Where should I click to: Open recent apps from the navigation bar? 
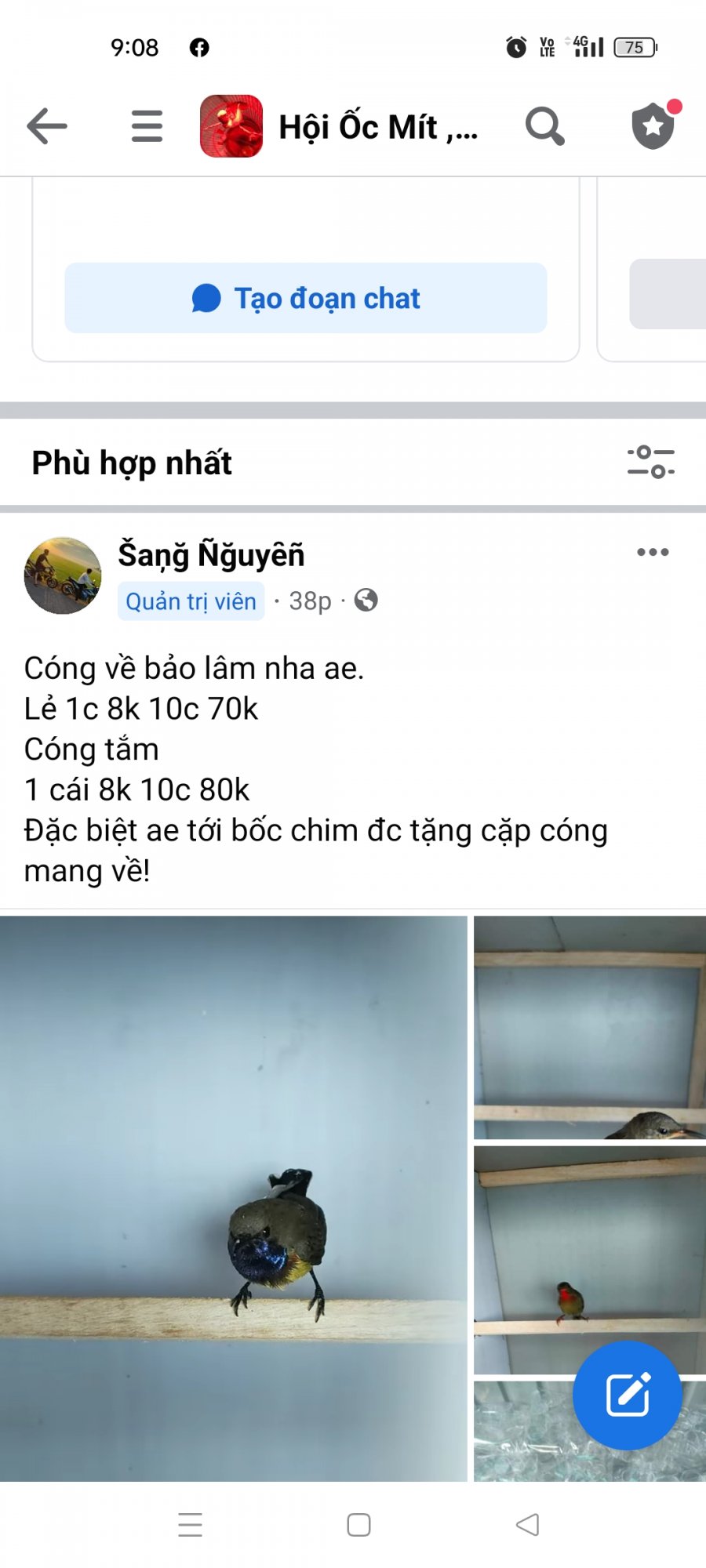pos(190,1525)
